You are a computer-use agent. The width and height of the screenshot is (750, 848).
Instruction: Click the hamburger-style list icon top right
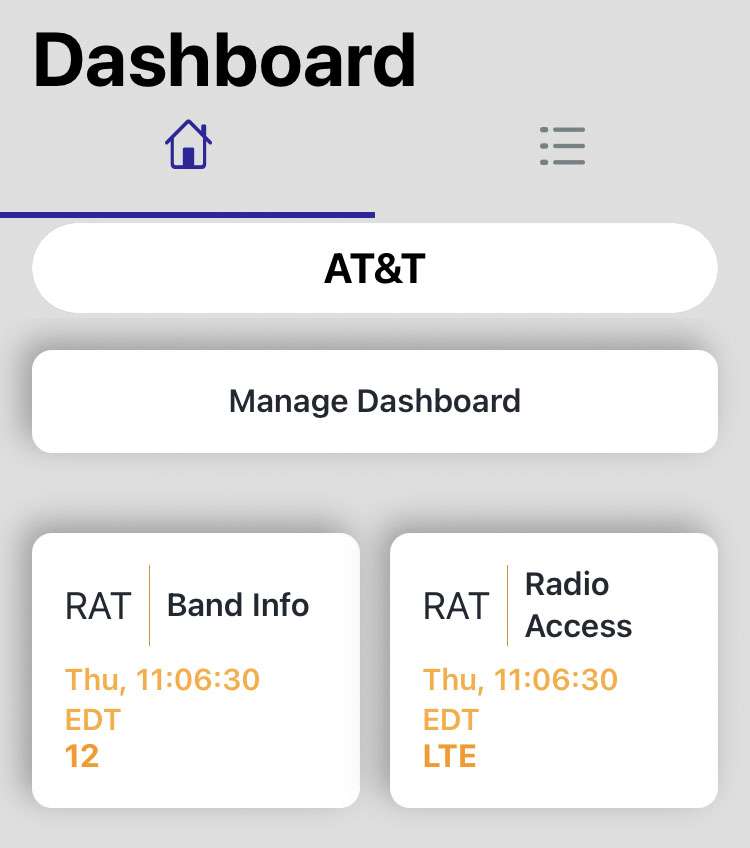click(563, 145)
